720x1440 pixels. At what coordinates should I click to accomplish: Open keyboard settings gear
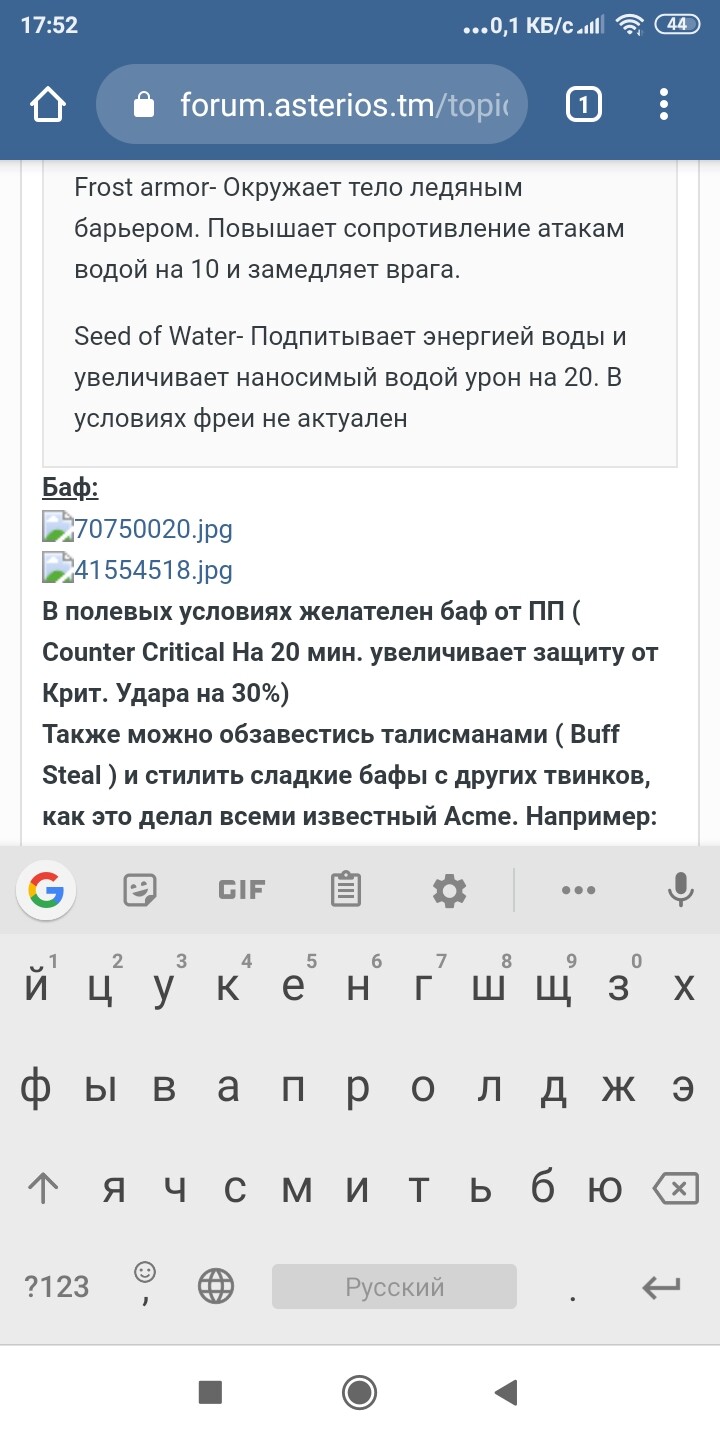tap(448, 889)
